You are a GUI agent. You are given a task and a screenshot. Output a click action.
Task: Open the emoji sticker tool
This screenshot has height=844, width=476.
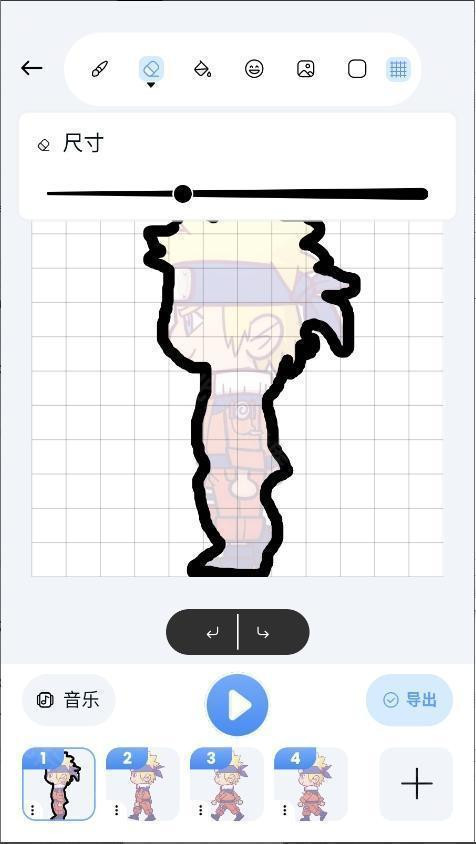[x=254, y=69]
